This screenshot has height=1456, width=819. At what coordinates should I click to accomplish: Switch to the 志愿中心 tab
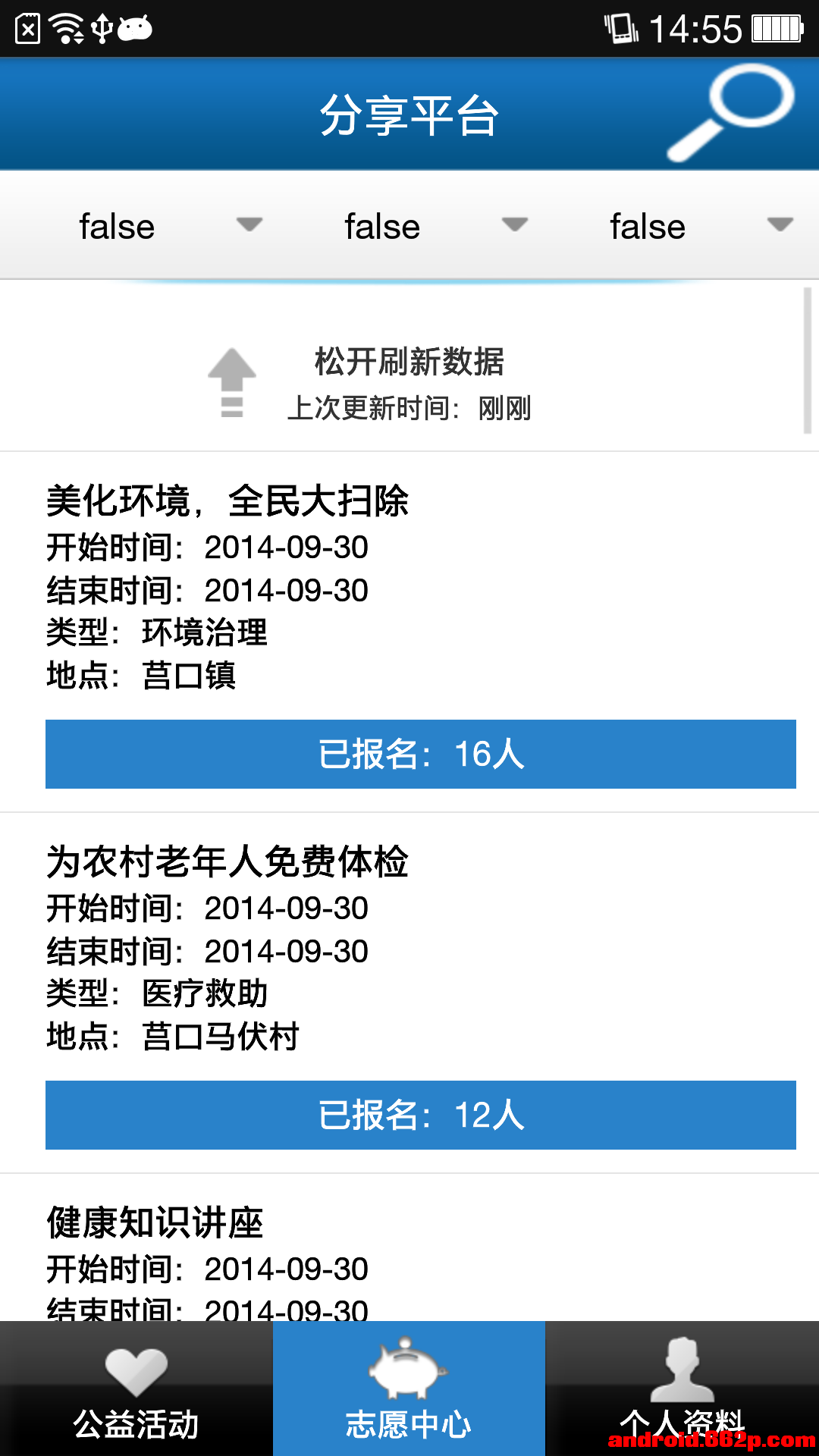409,1389
